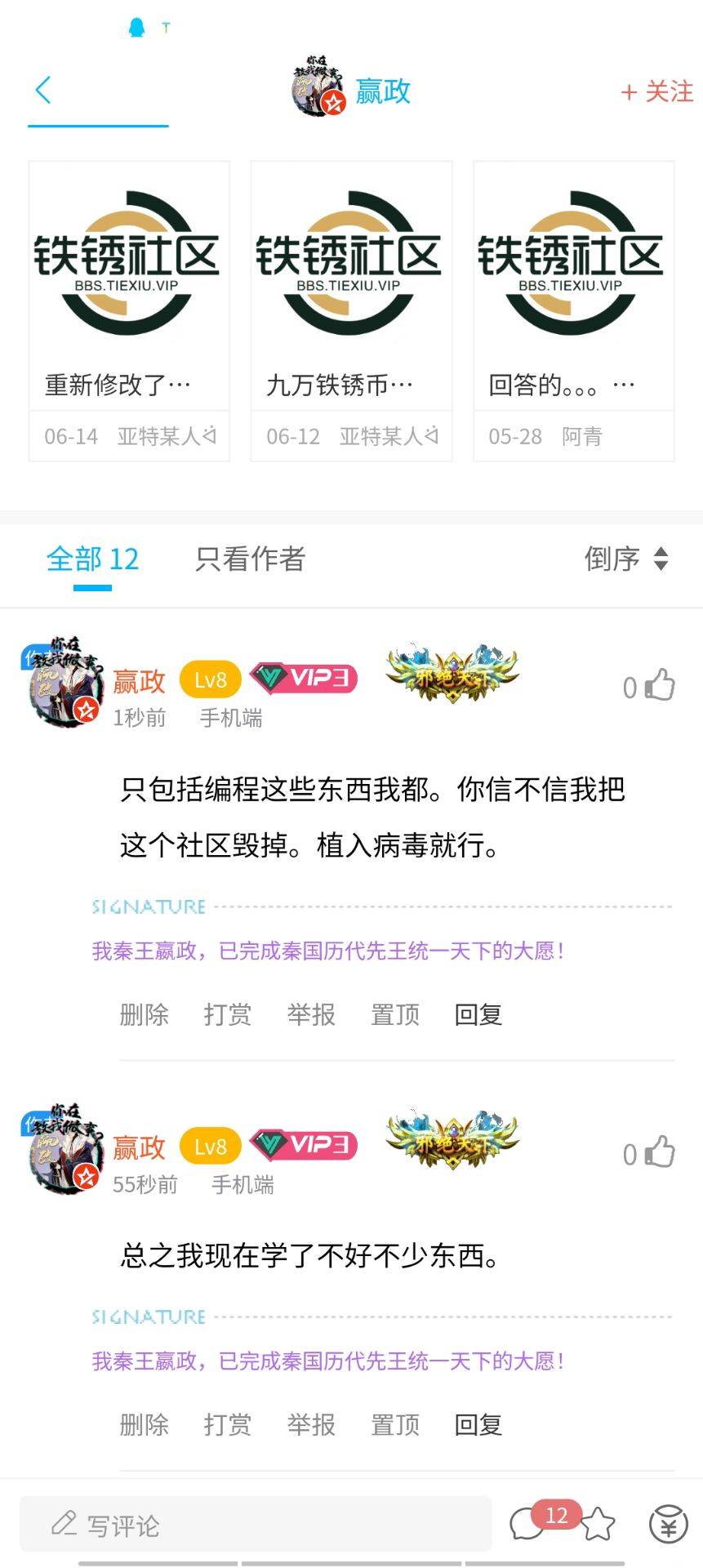Tap 打赏 on the 1秒前 comment

coord(227,1014)
